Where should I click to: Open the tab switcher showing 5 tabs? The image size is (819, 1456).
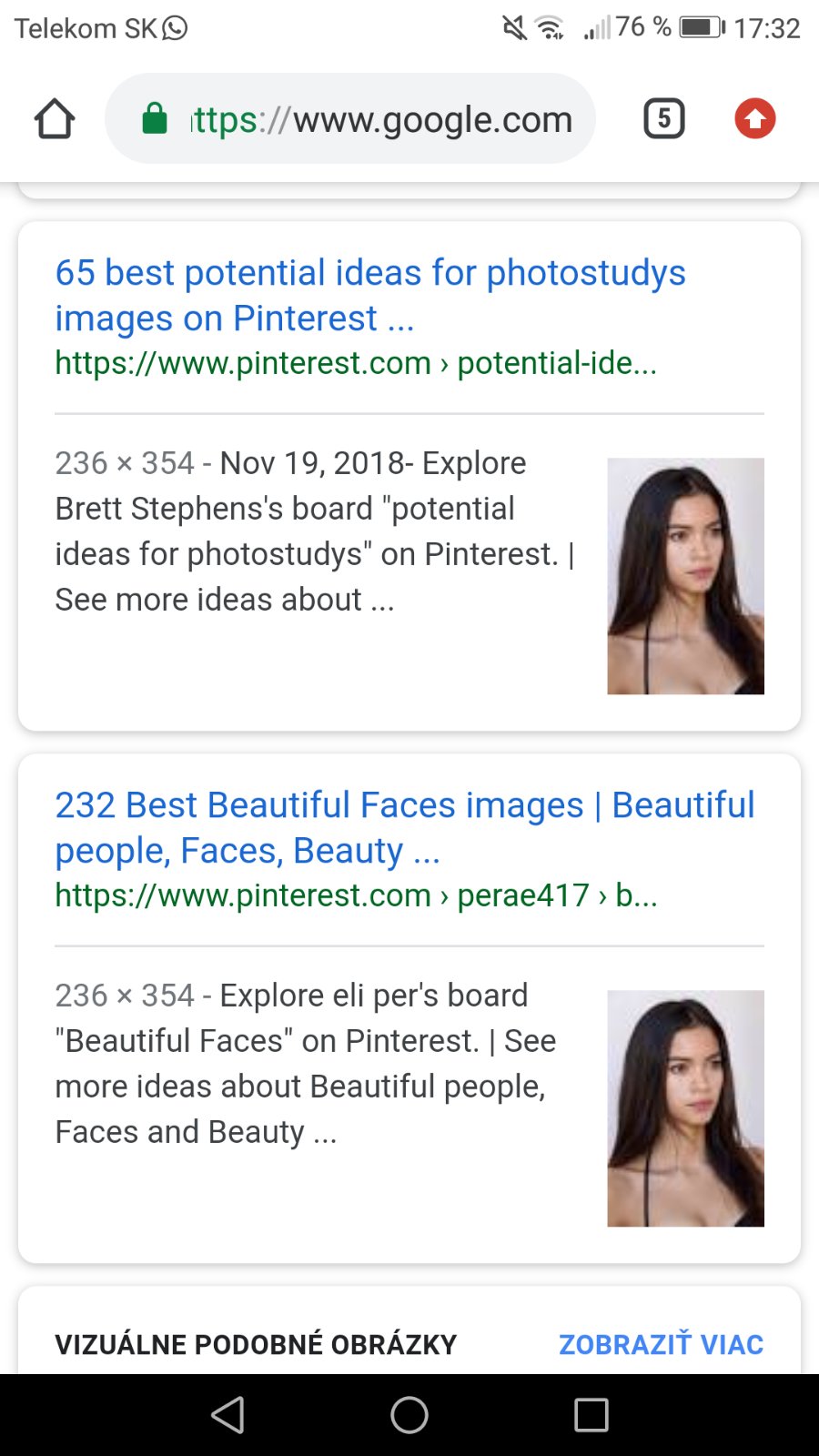663,119
